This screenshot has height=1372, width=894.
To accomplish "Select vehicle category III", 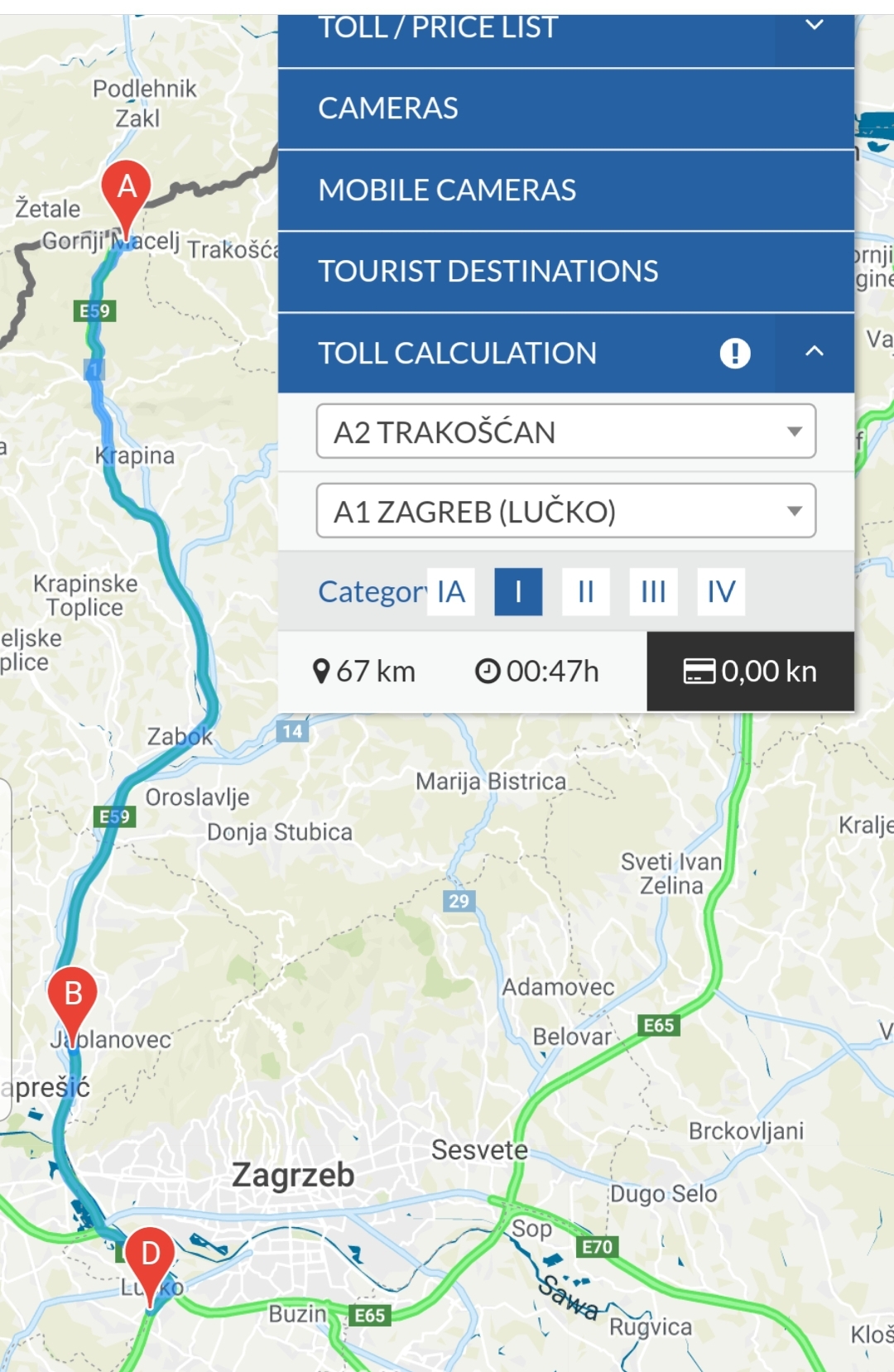I will tap(653, 591).
